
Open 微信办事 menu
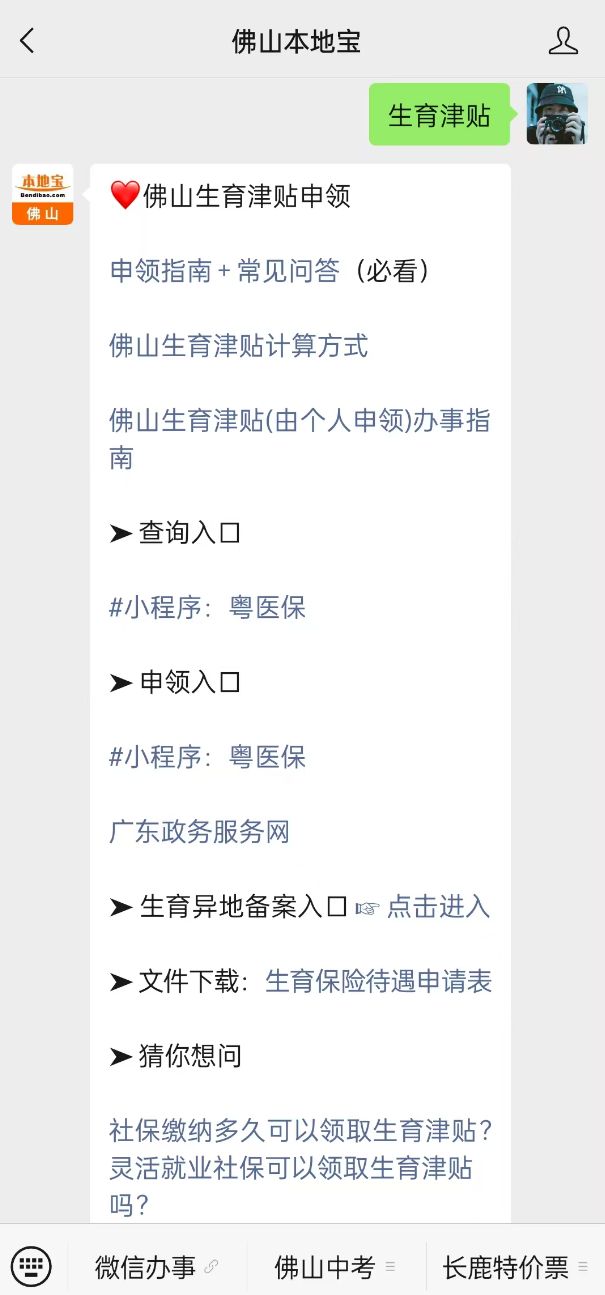tap(157, 1267)
